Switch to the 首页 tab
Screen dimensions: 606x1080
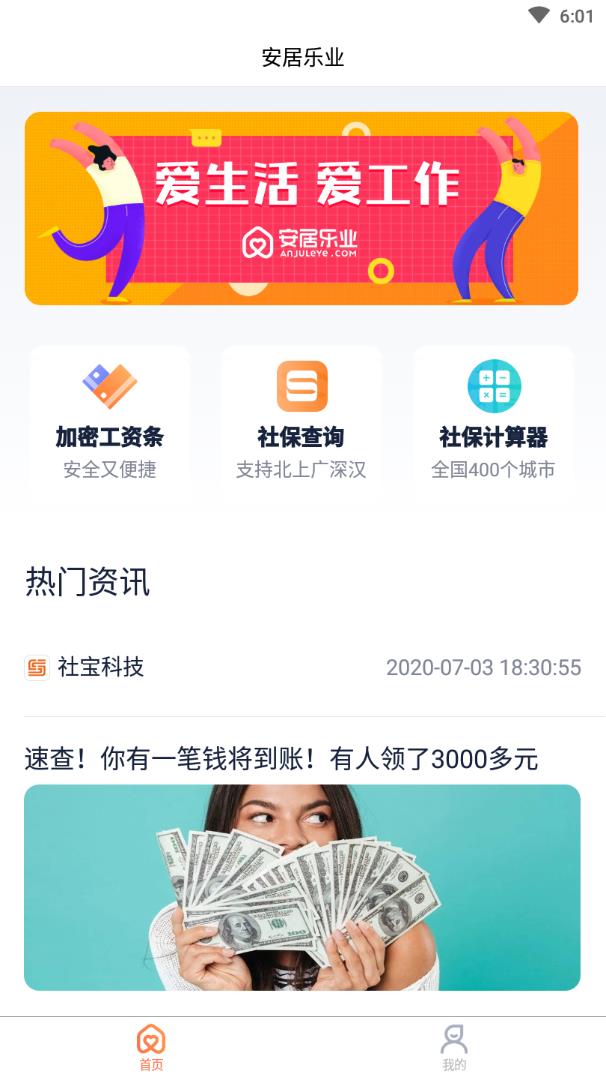tap(151, 1047)
